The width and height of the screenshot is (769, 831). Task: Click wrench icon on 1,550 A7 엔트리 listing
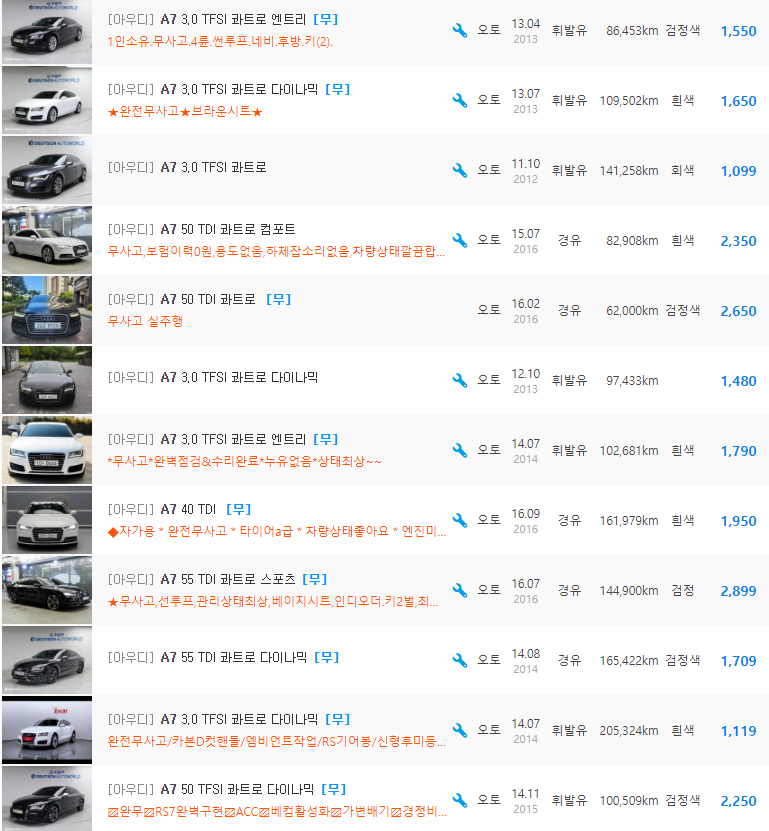(459, 29)
